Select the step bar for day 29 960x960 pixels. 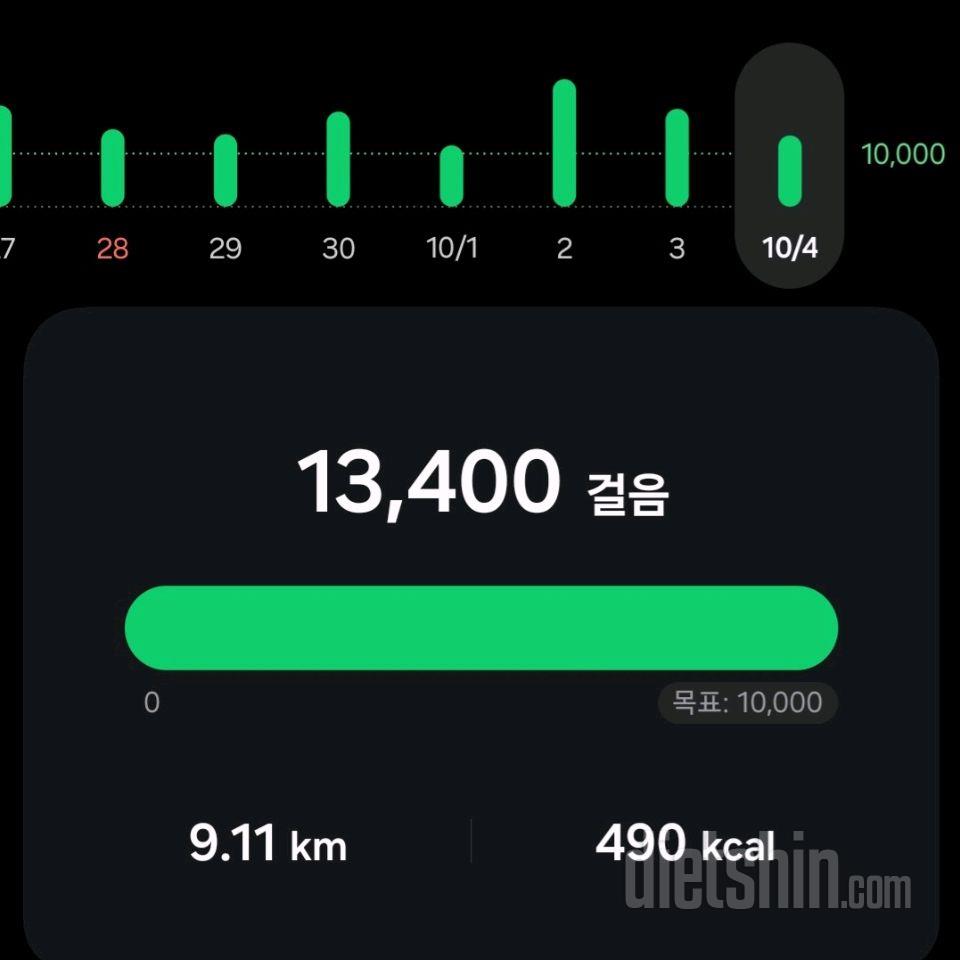[x=226, y=170]
